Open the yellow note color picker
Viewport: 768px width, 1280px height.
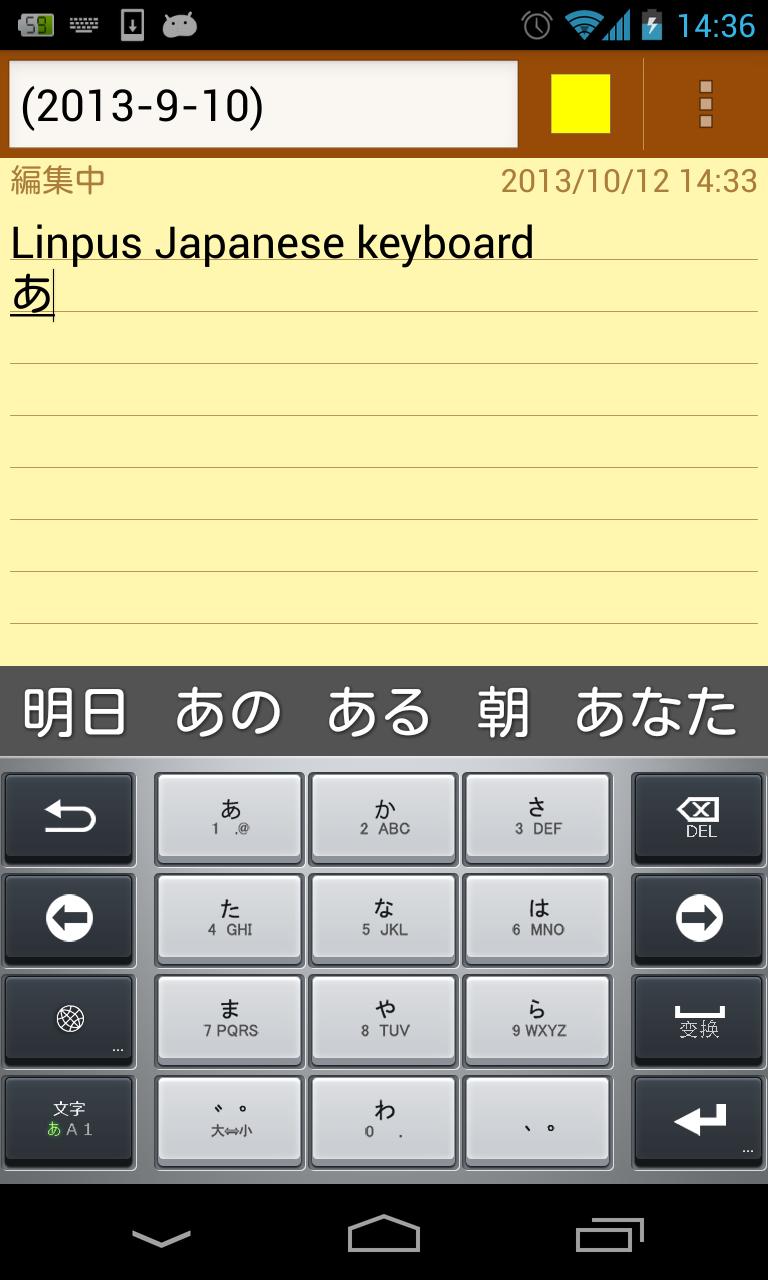tap(580, 104)
